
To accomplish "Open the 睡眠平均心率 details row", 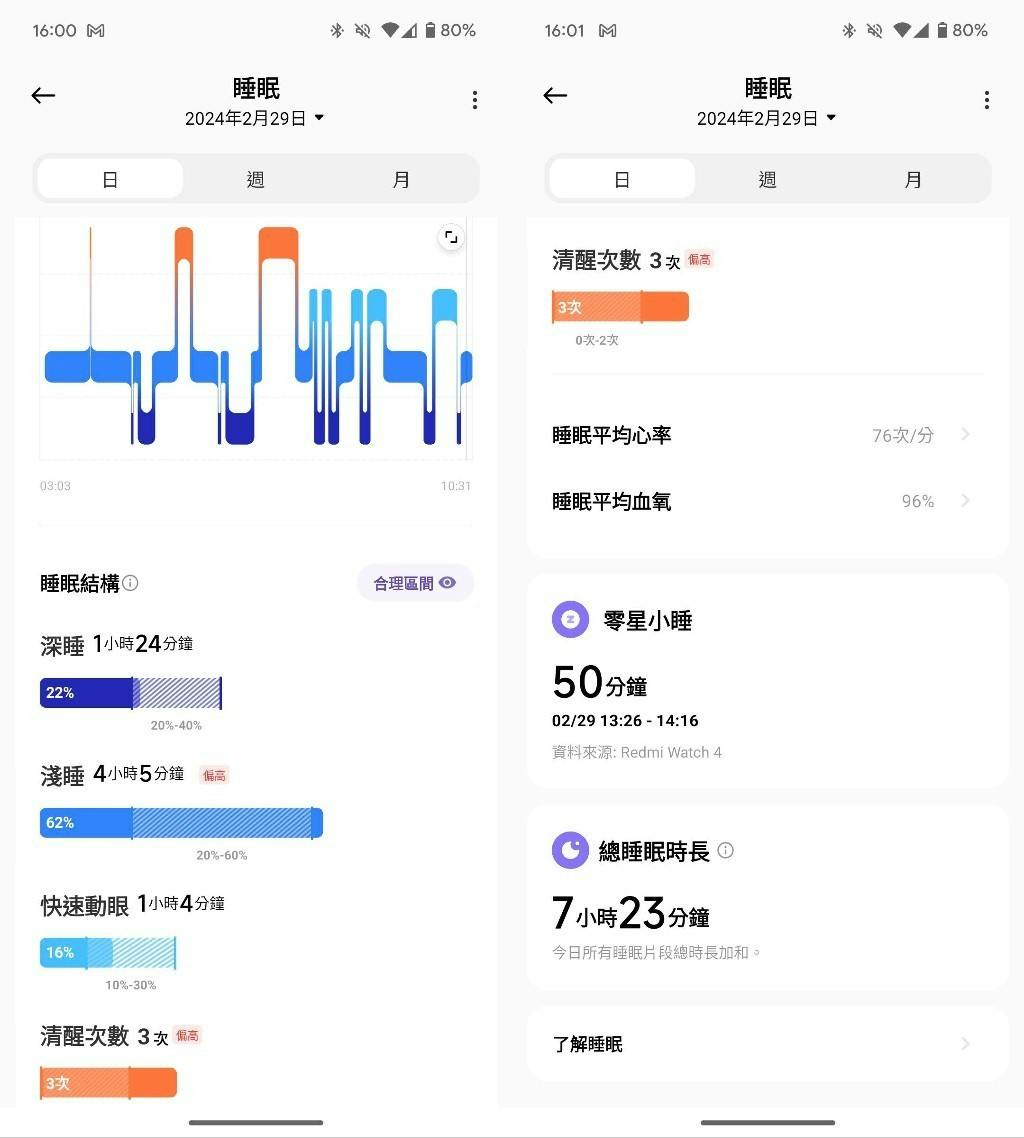I will [766, 435].
